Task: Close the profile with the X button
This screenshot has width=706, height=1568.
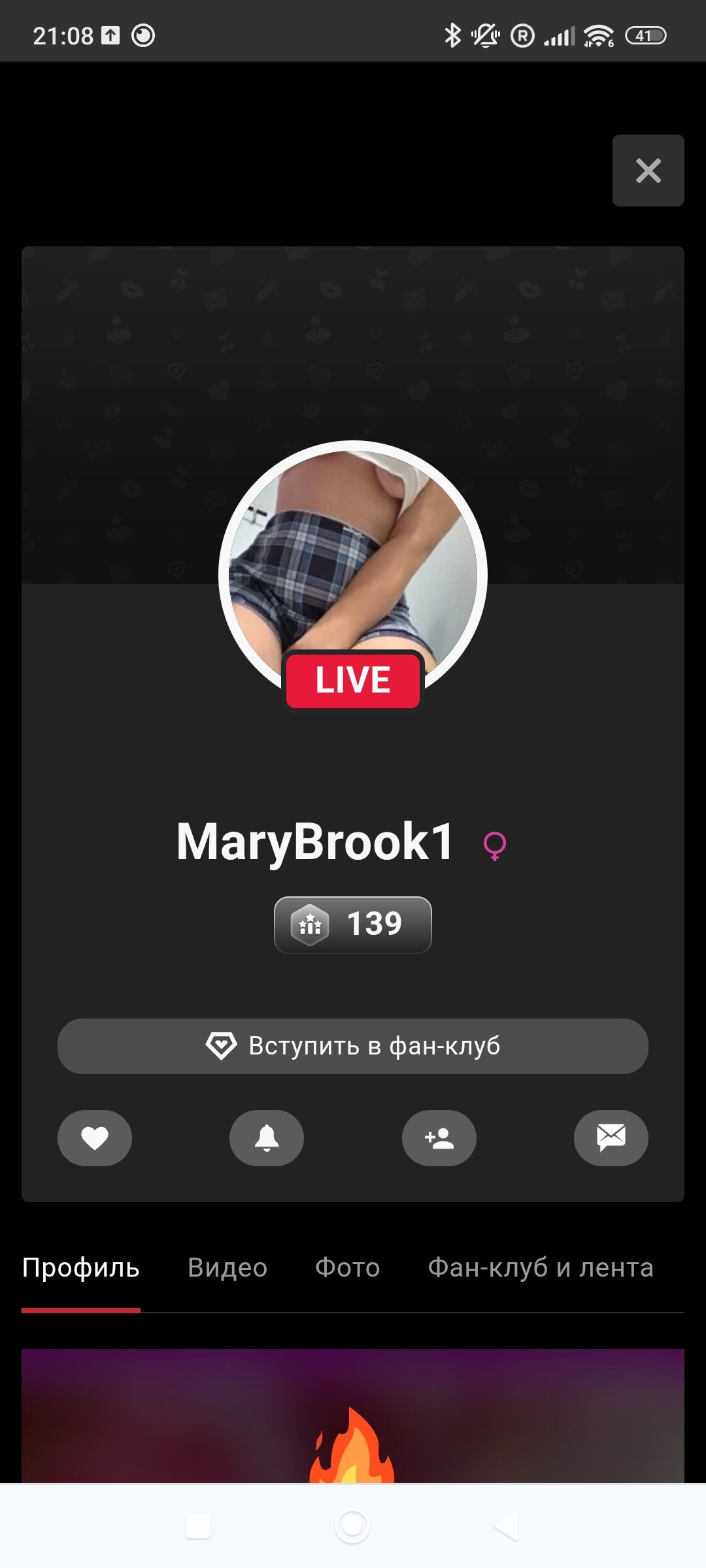Action: pyautogui.click(x=648, y=171)
